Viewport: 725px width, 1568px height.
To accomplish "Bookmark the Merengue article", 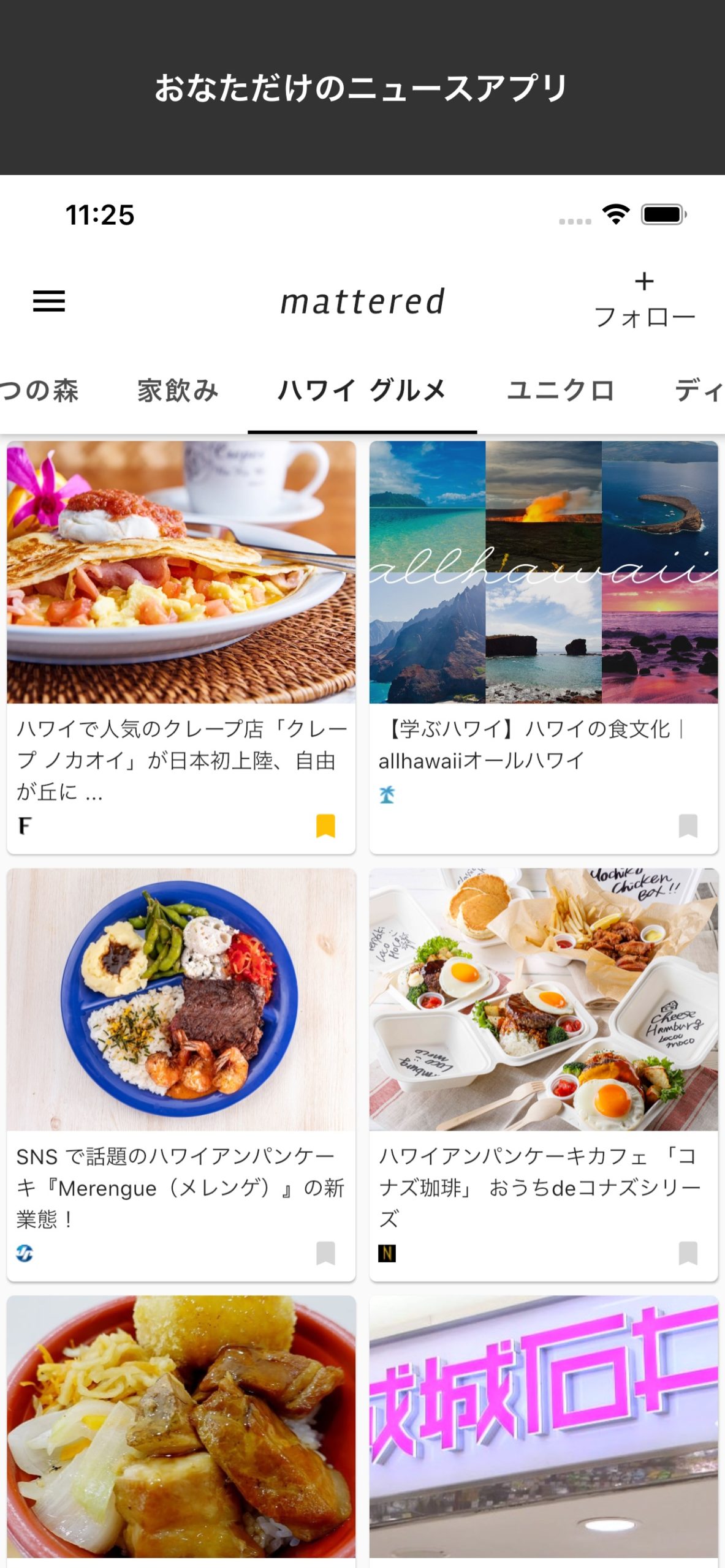I will [325, 1253].
